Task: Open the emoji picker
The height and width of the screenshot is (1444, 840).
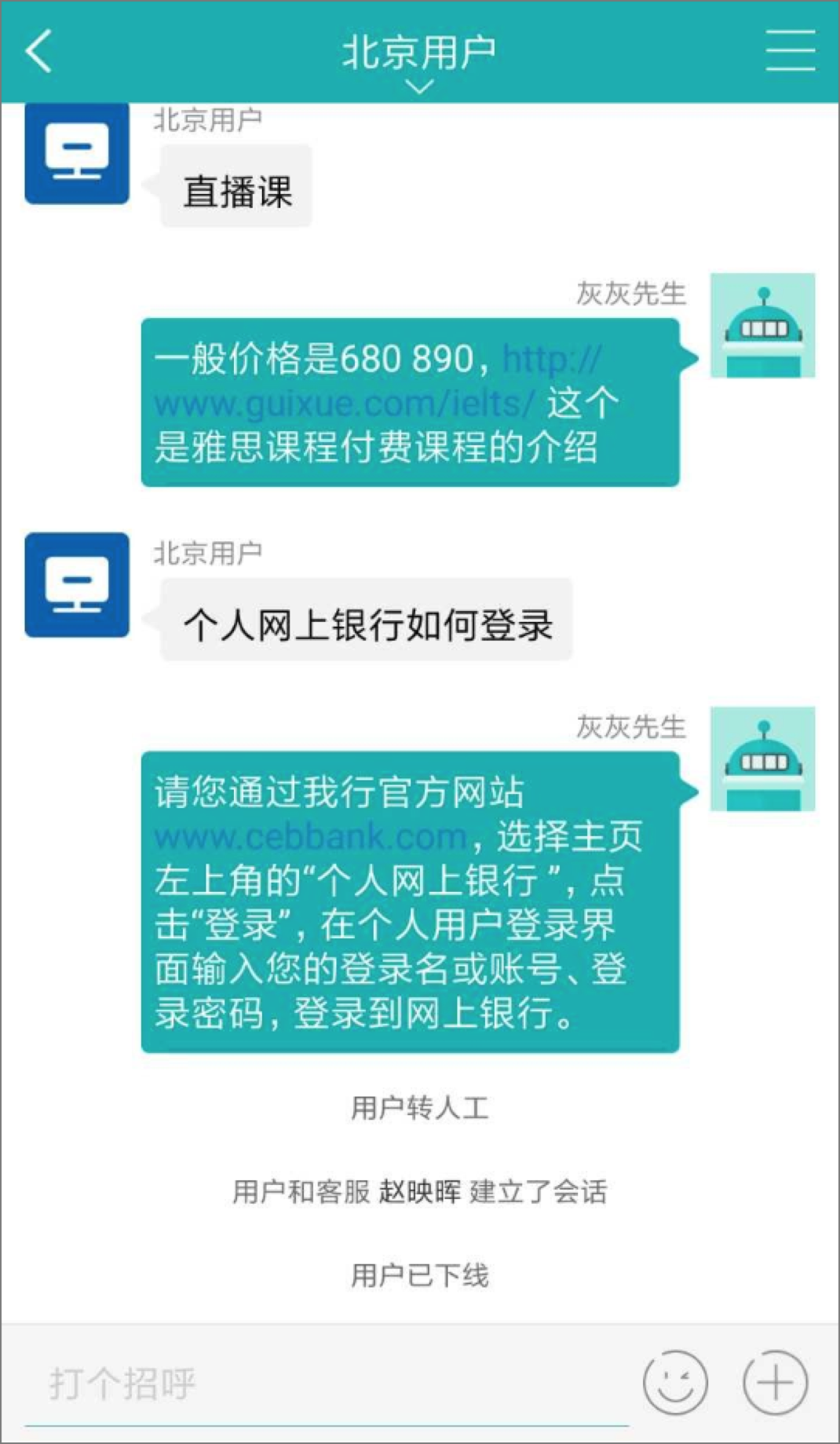Action: 675,1383
